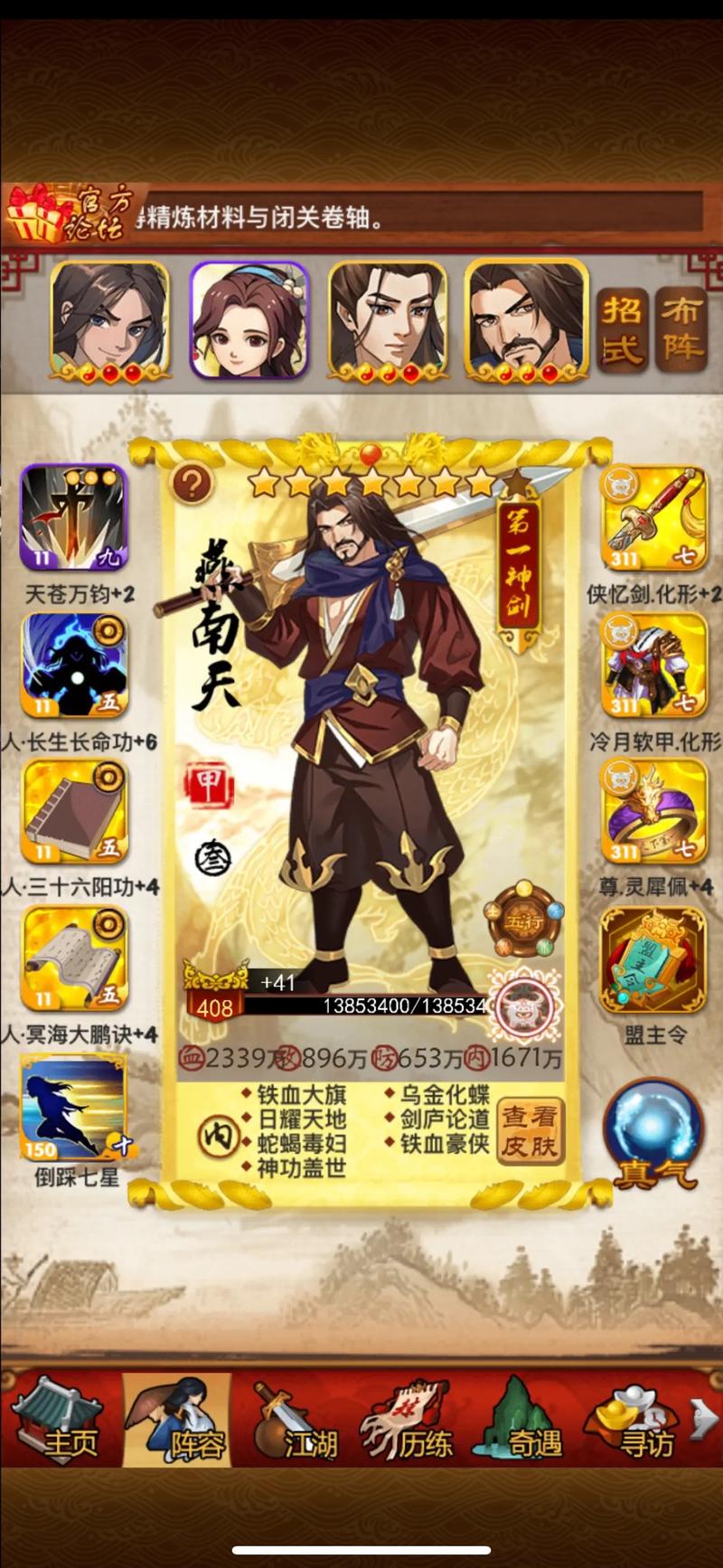Open the 三十六阳功 manual slot

point(74,811)
